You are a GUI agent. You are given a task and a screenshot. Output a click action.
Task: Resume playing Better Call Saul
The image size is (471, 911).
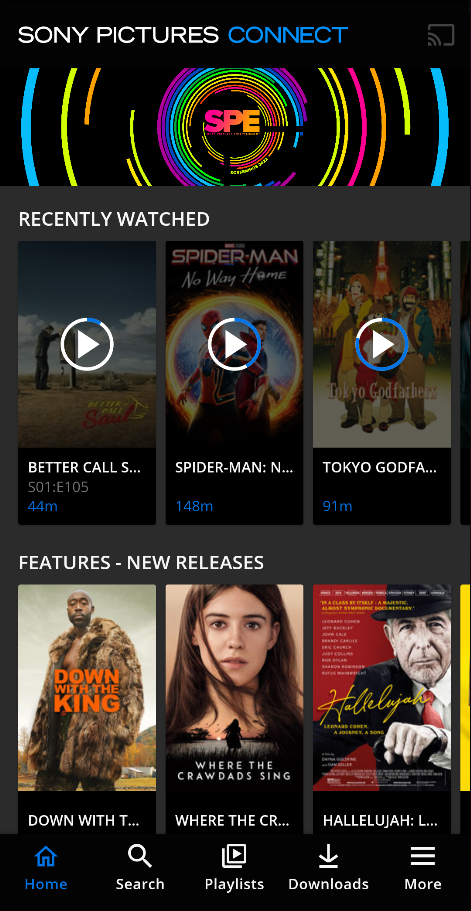point(87,345)
